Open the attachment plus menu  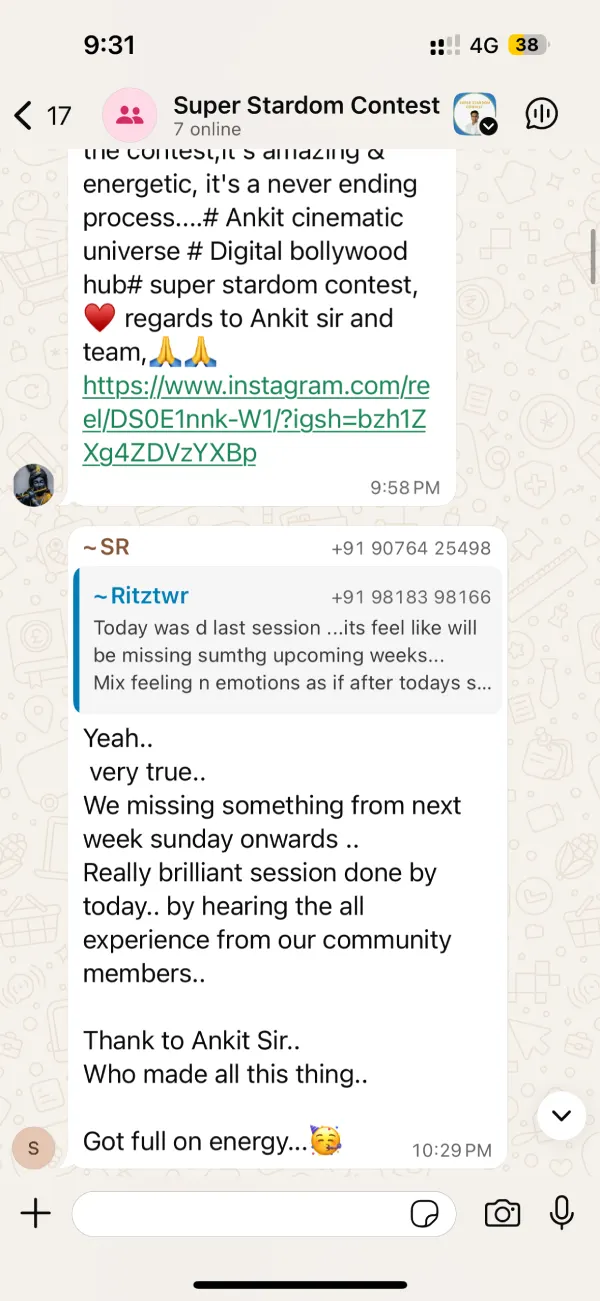pos(35,1214)
